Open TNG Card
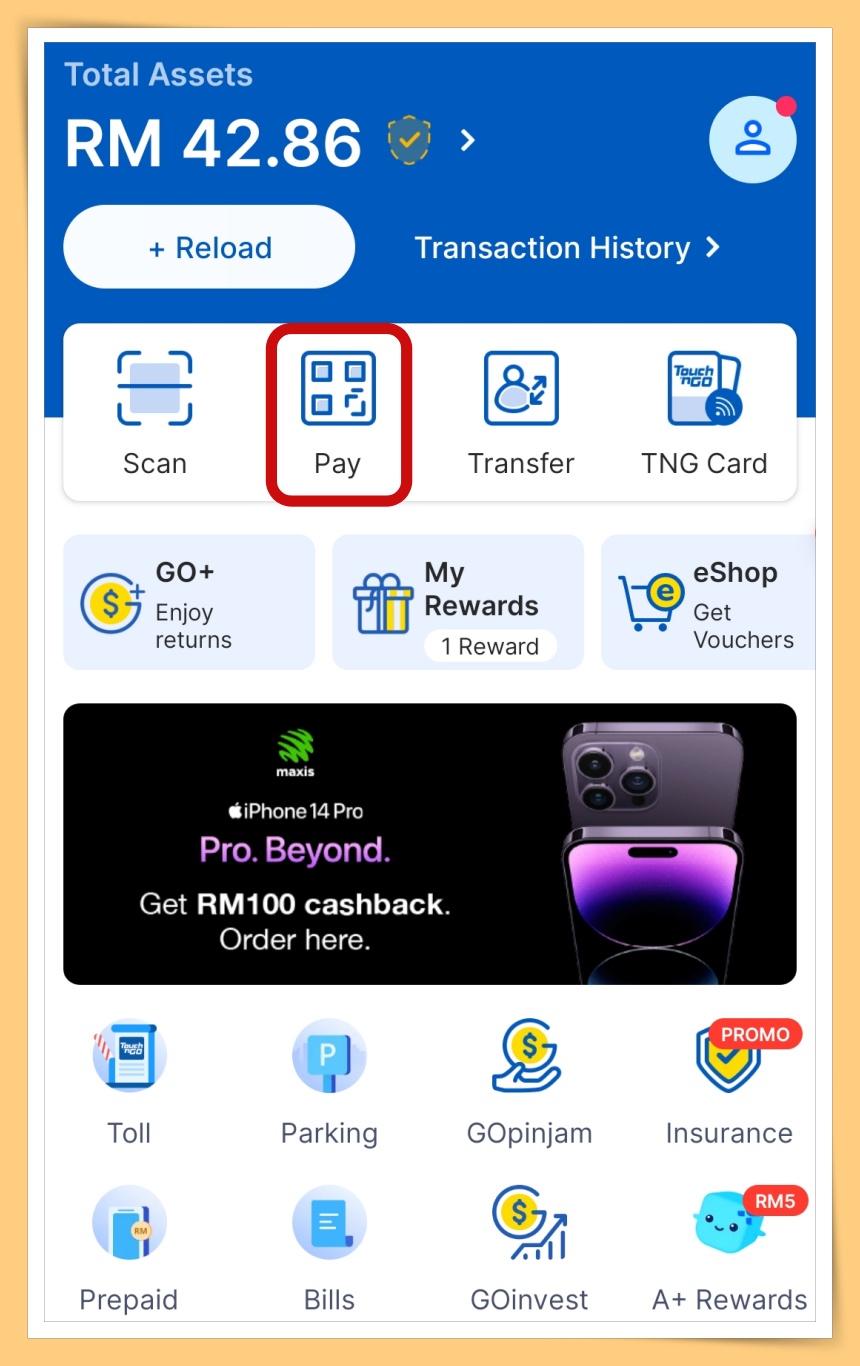 (x=704, y=412)
